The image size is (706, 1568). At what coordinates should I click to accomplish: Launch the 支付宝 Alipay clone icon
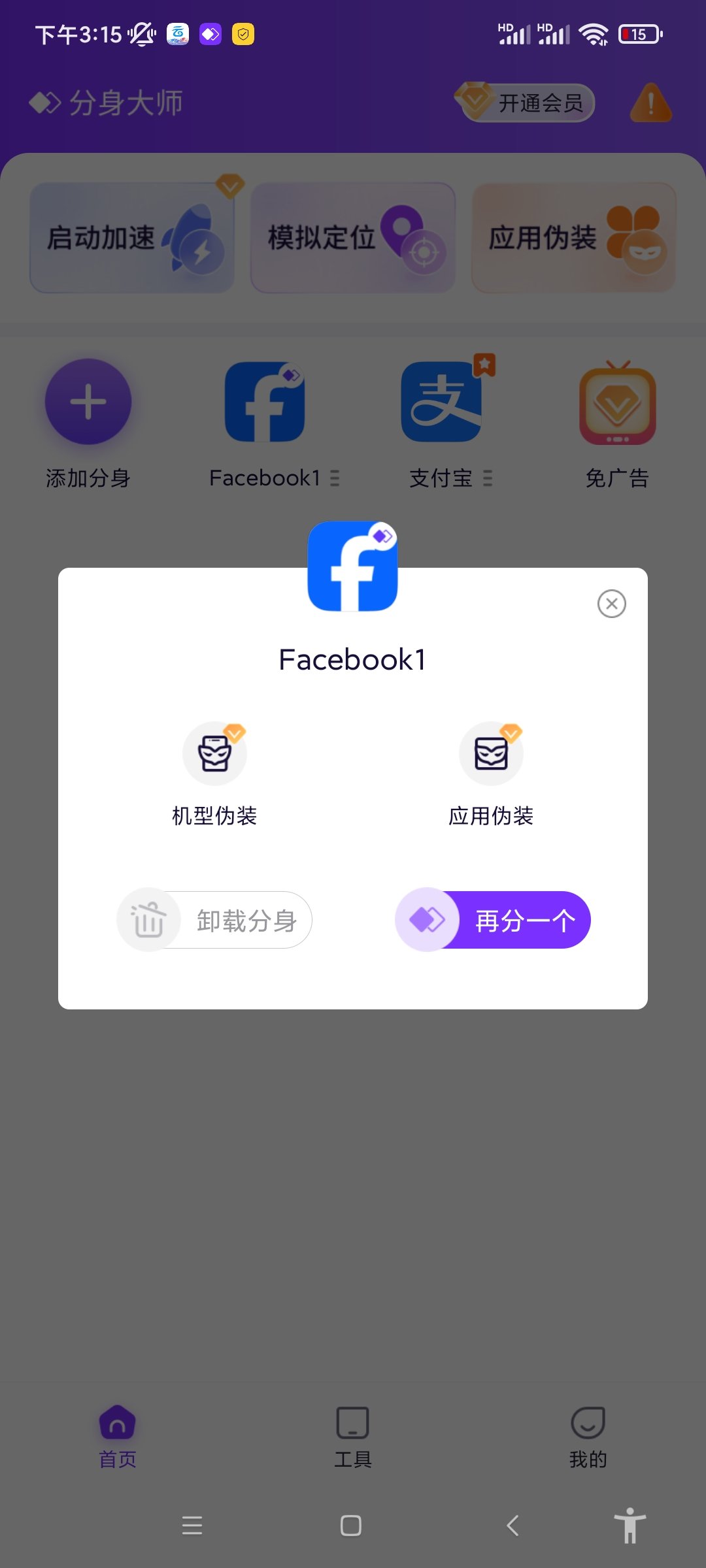tap(441, 402)
